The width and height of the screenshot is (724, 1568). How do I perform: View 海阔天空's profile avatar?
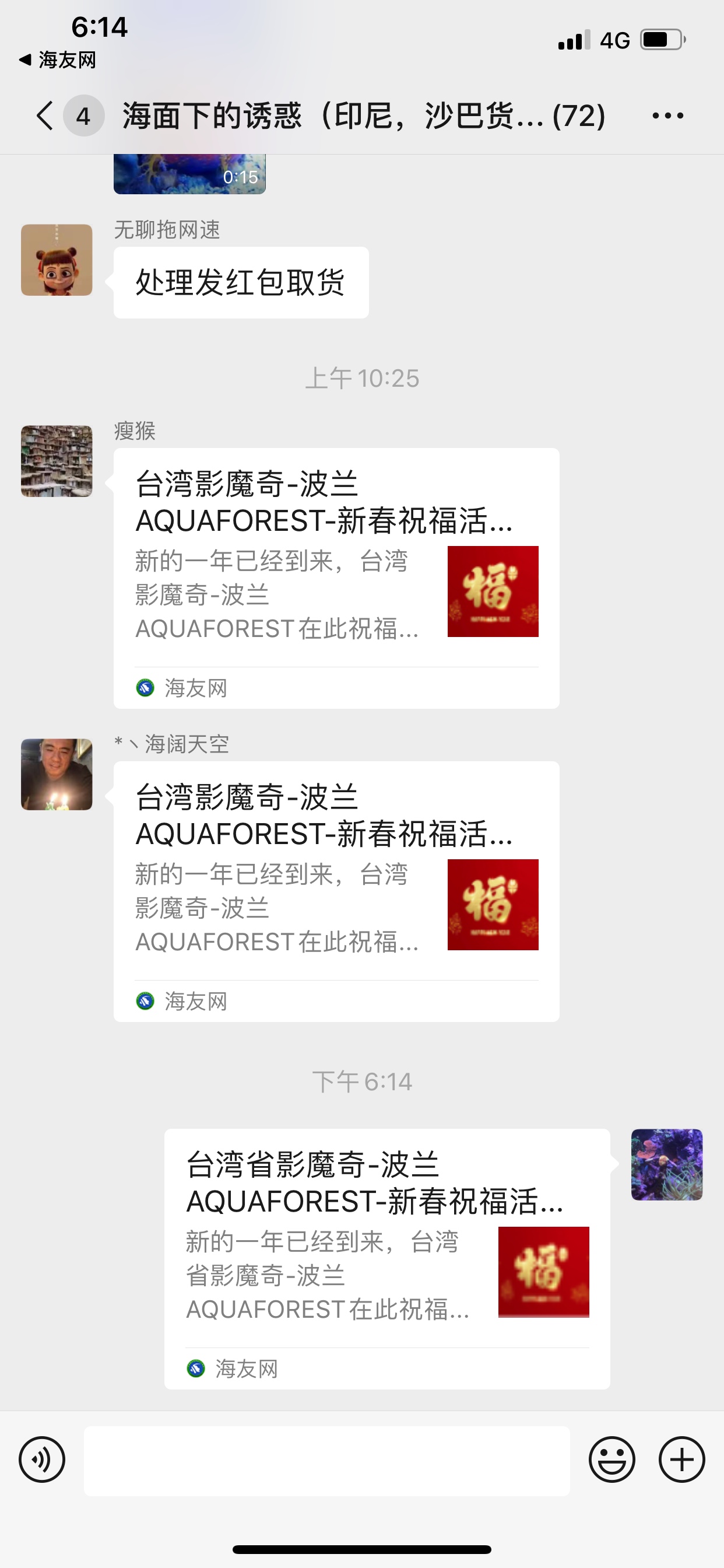[x=57, y=774]
